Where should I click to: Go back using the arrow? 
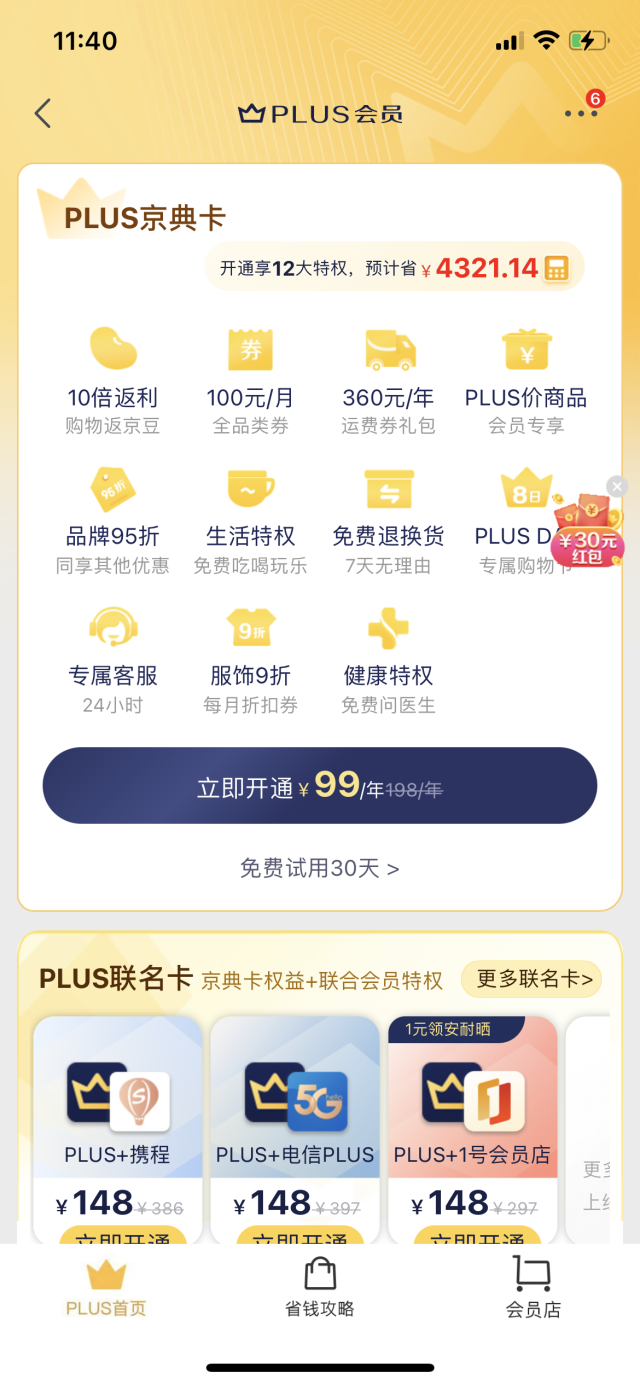click(x=42, y=113)
